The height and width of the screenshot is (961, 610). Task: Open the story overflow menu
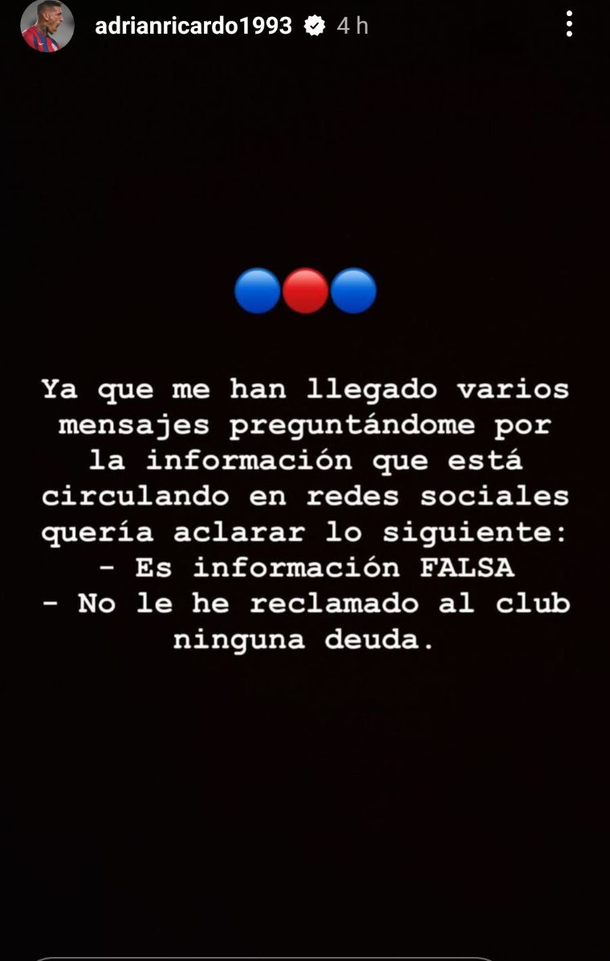569,24
